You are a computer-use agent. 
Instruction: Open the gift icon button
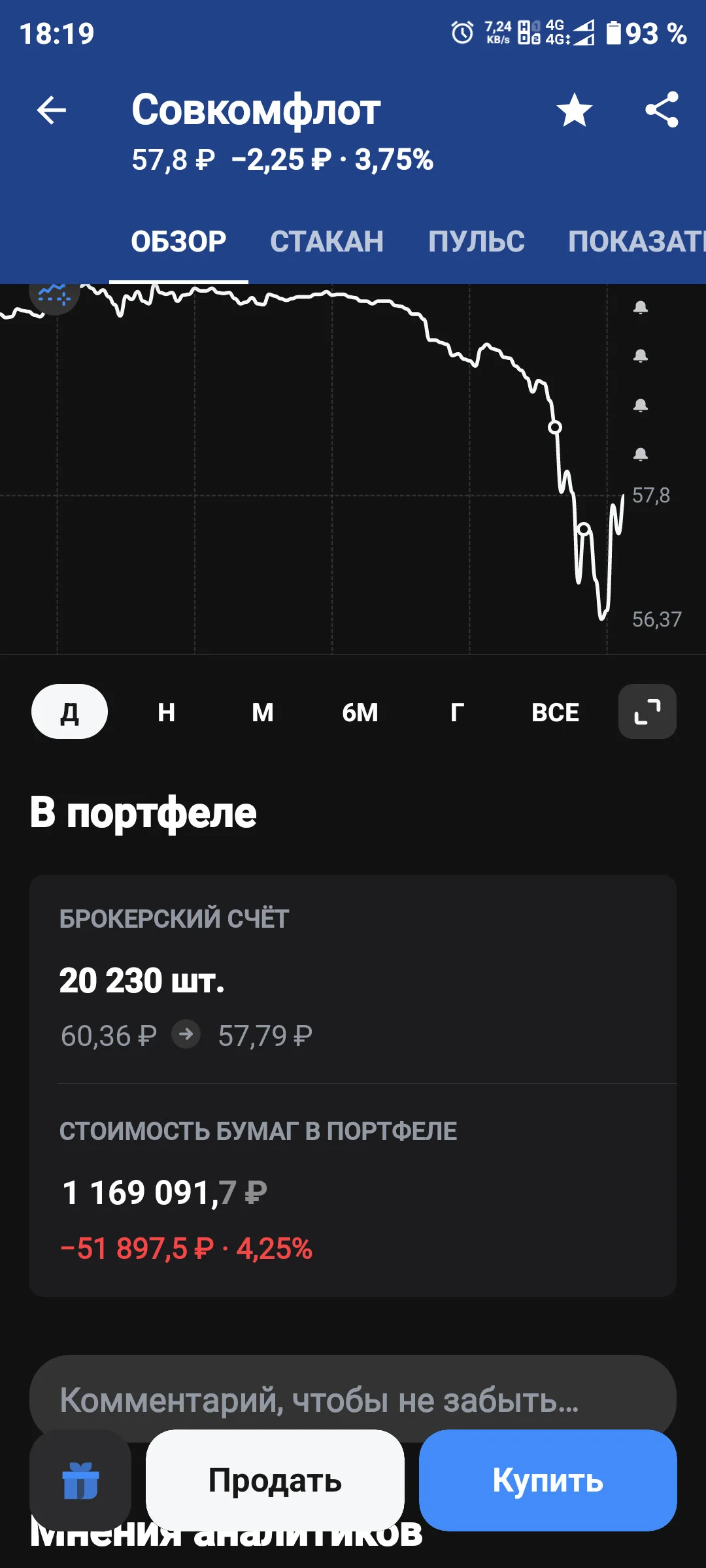[80, 1480]
